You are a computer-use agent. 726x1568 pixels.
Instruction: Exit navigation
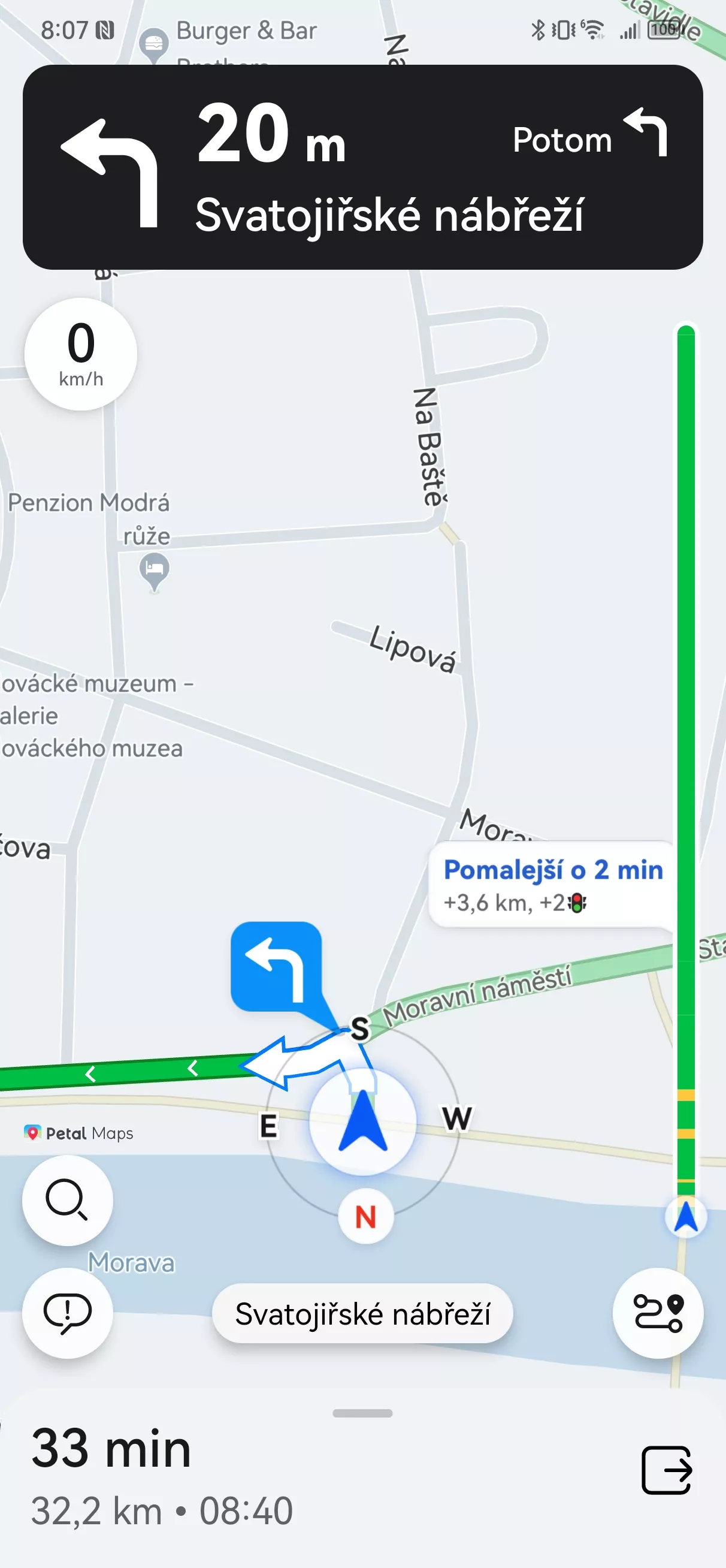point(666,1470)
